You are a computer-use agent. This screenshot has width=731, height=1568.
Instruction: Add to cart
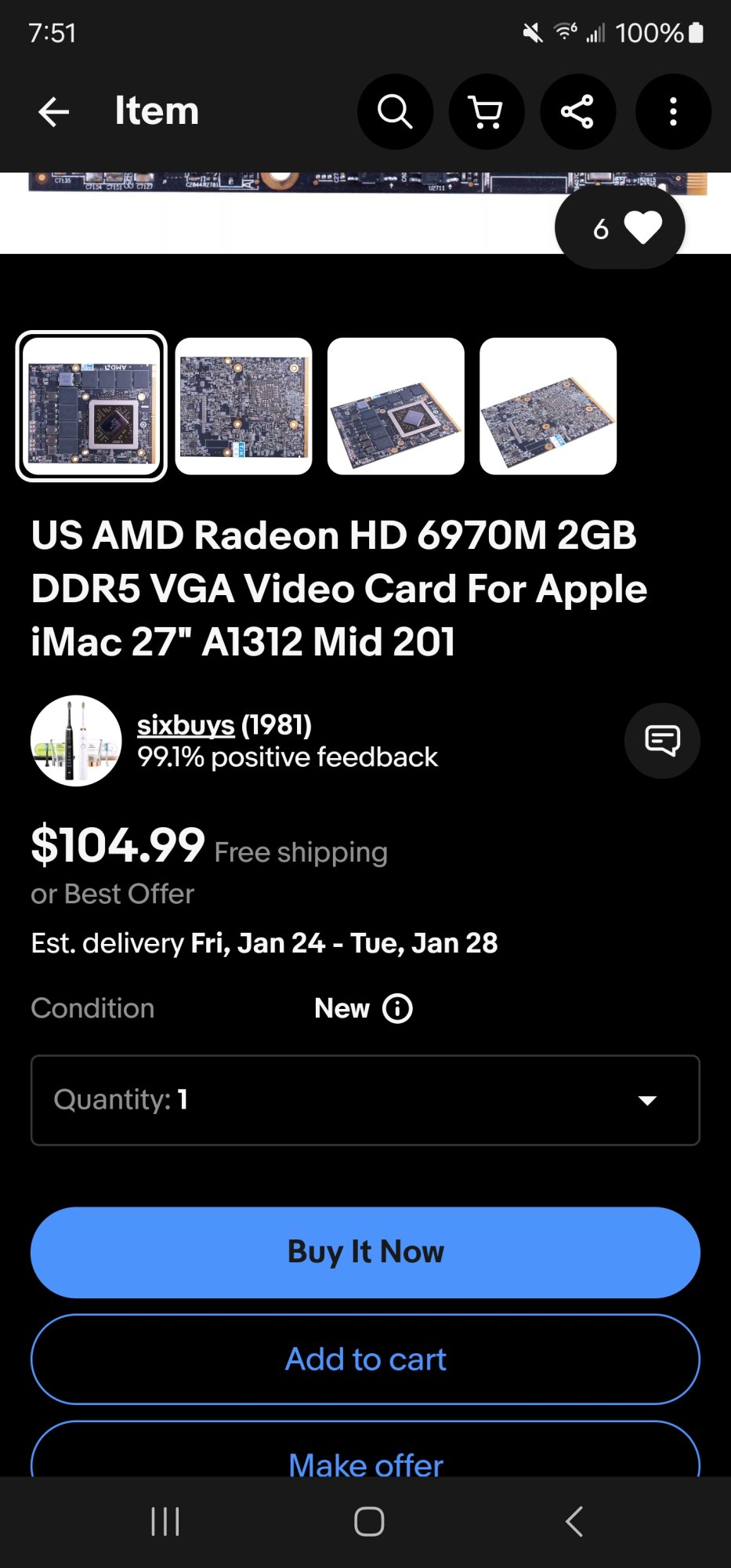tap(365, 1359)
